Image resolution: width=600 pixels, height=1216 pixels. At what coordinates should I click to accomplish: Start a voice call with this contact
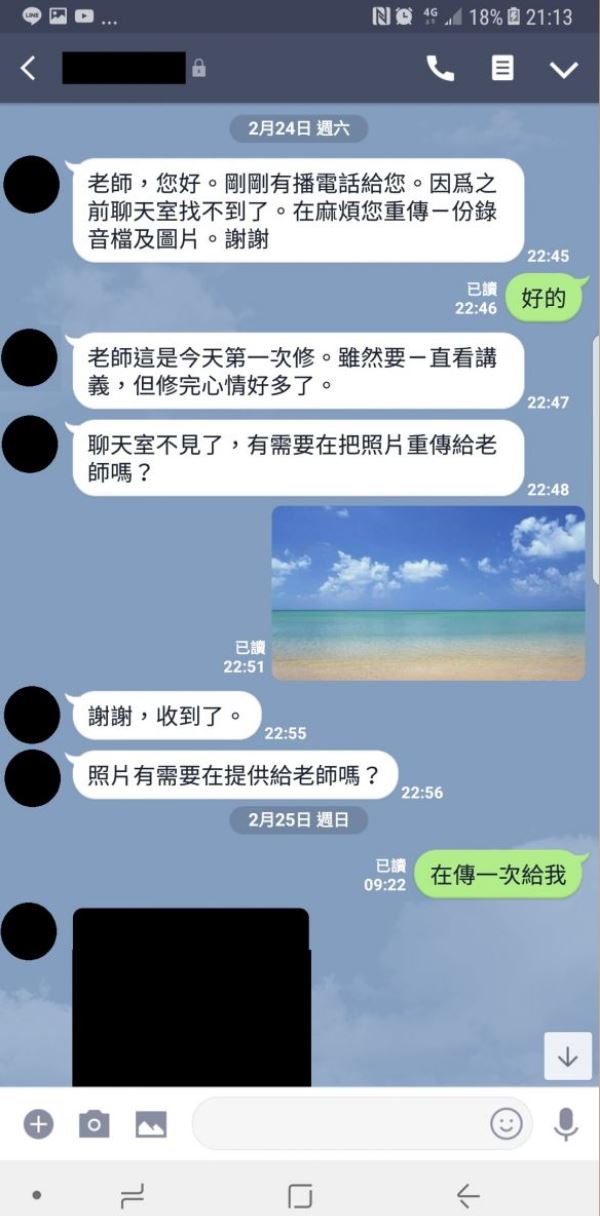point(440,68)
